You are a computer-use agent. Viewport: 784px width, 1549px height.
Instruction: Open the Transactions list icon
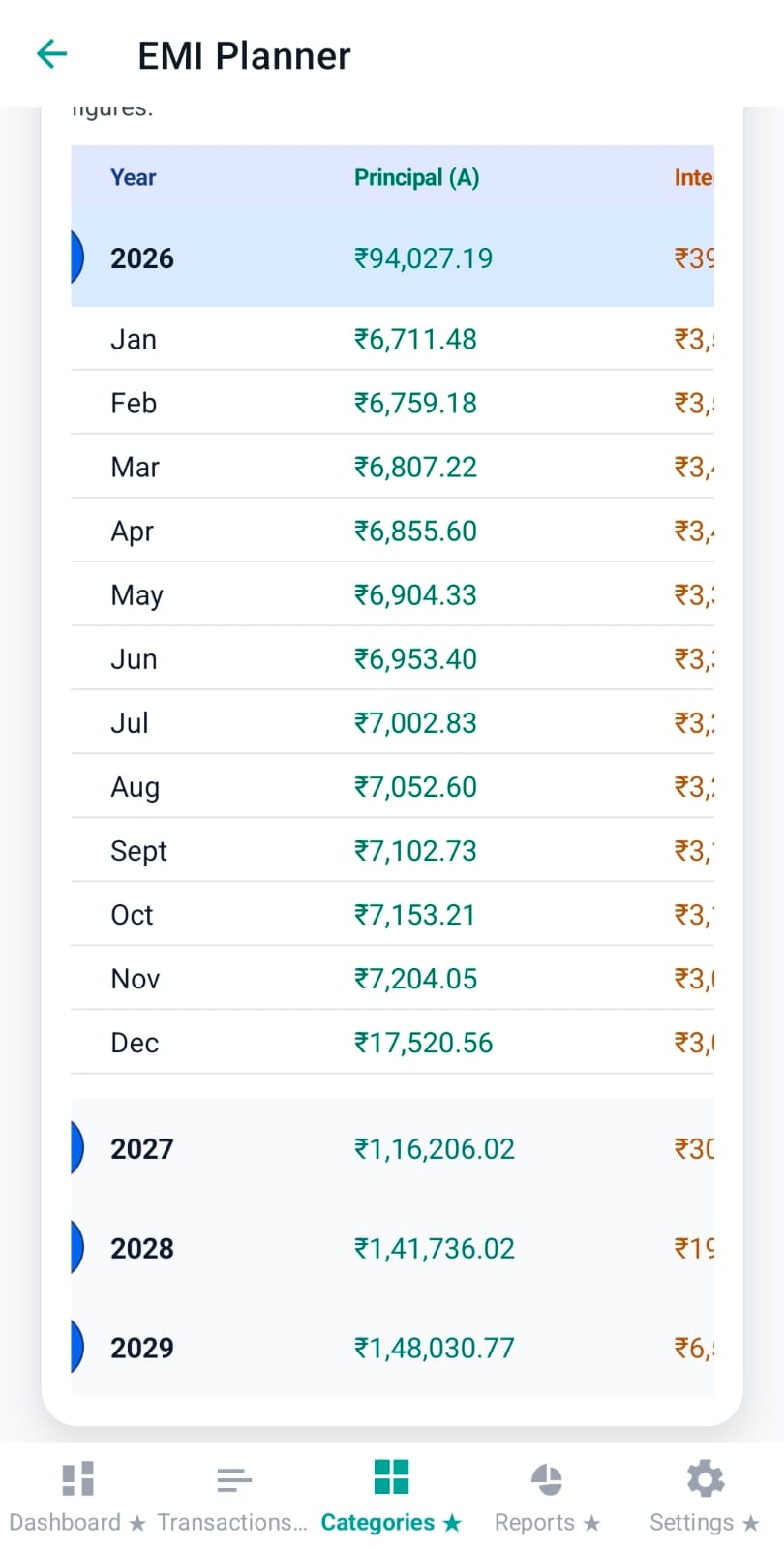[x=233, y=1476]
